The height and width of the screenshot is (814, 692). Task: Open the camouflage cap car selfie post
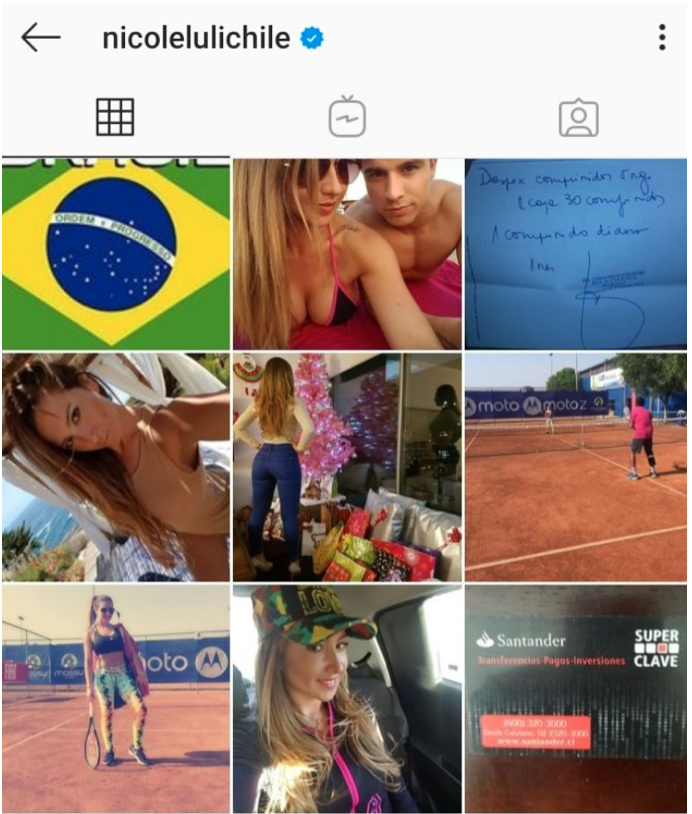(x=347, y=698)
